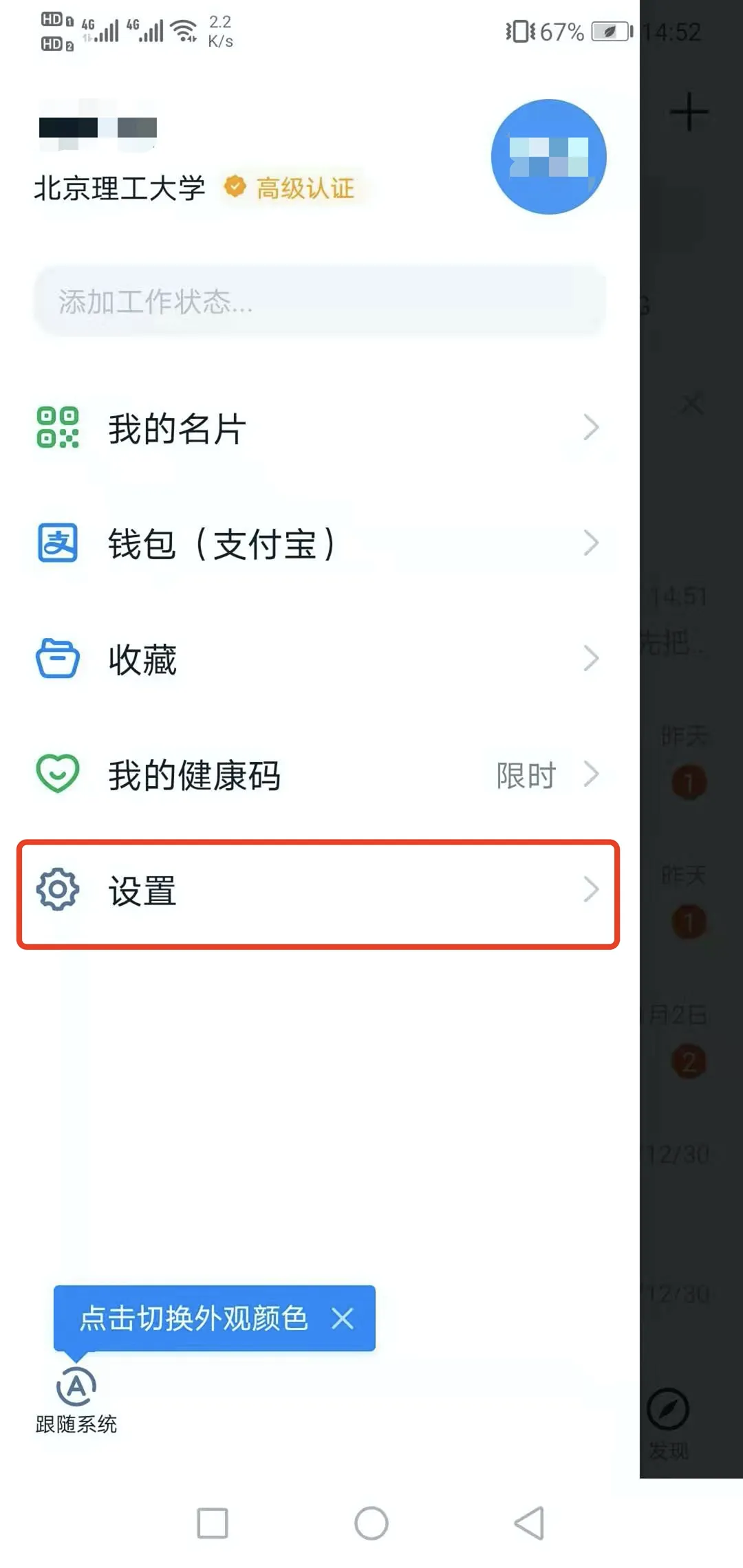Open the profile avatar
This screenshot has width=743, height=1568.
tap(548, 157)
